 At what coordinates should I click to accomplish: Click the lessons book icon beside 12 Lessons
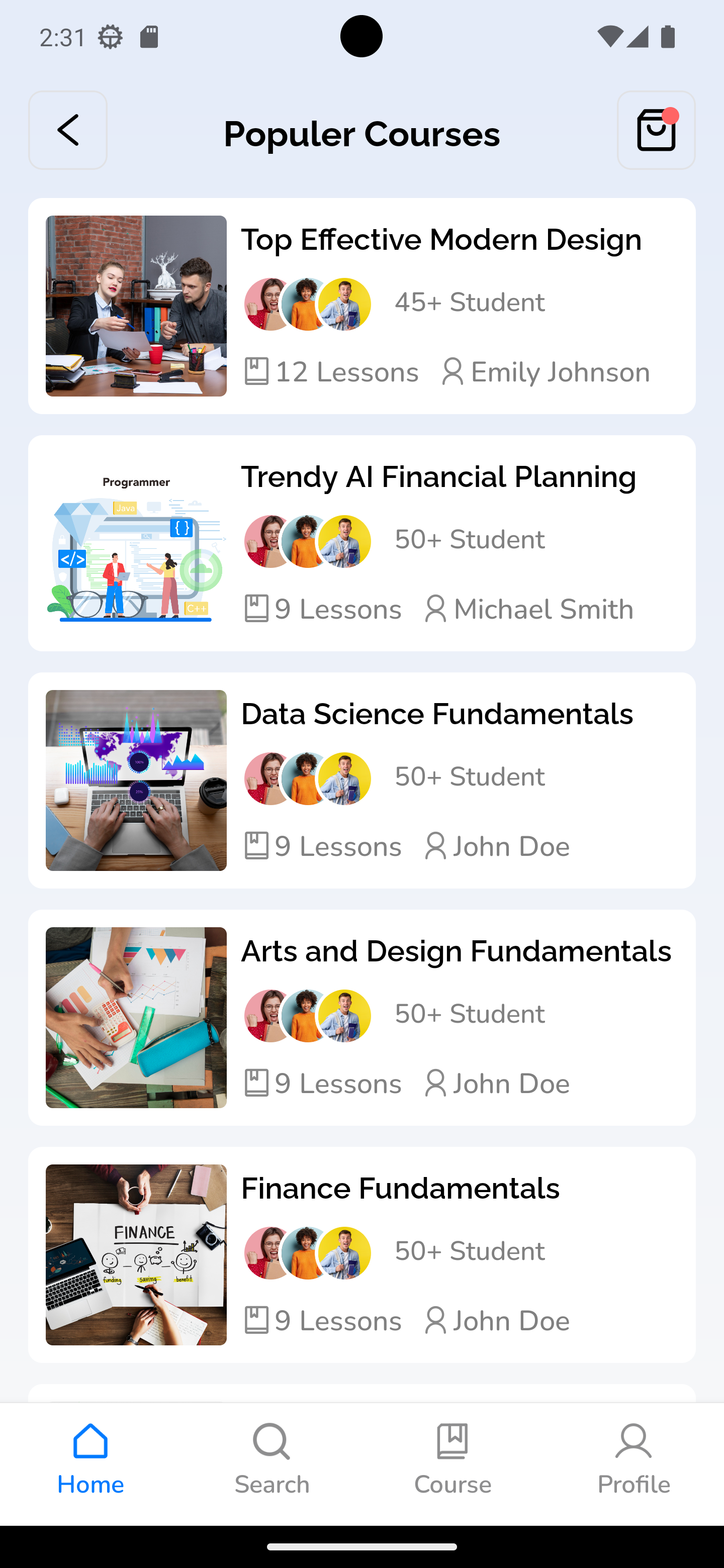coord(256,371)
